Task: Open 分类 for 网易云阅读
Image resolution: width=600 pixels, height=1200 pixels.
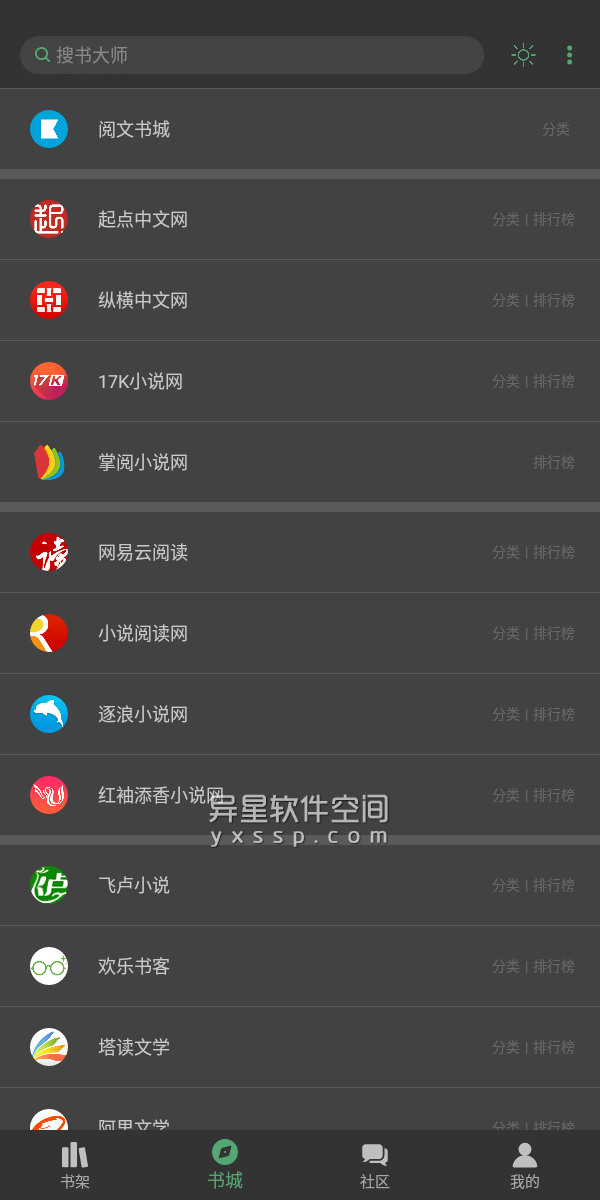Action: point(506,552)
